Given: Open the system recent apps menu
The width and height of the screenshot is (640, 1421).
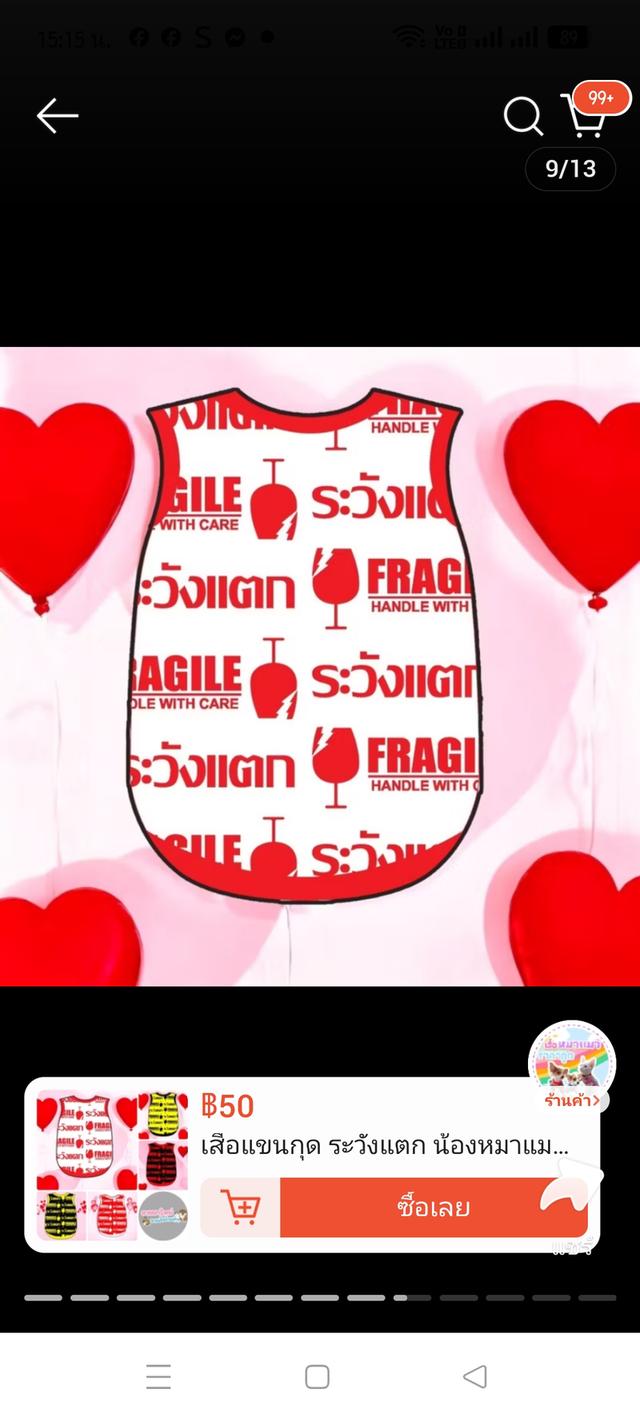Looking at the screenshot, I should [x=158, y=1377].
